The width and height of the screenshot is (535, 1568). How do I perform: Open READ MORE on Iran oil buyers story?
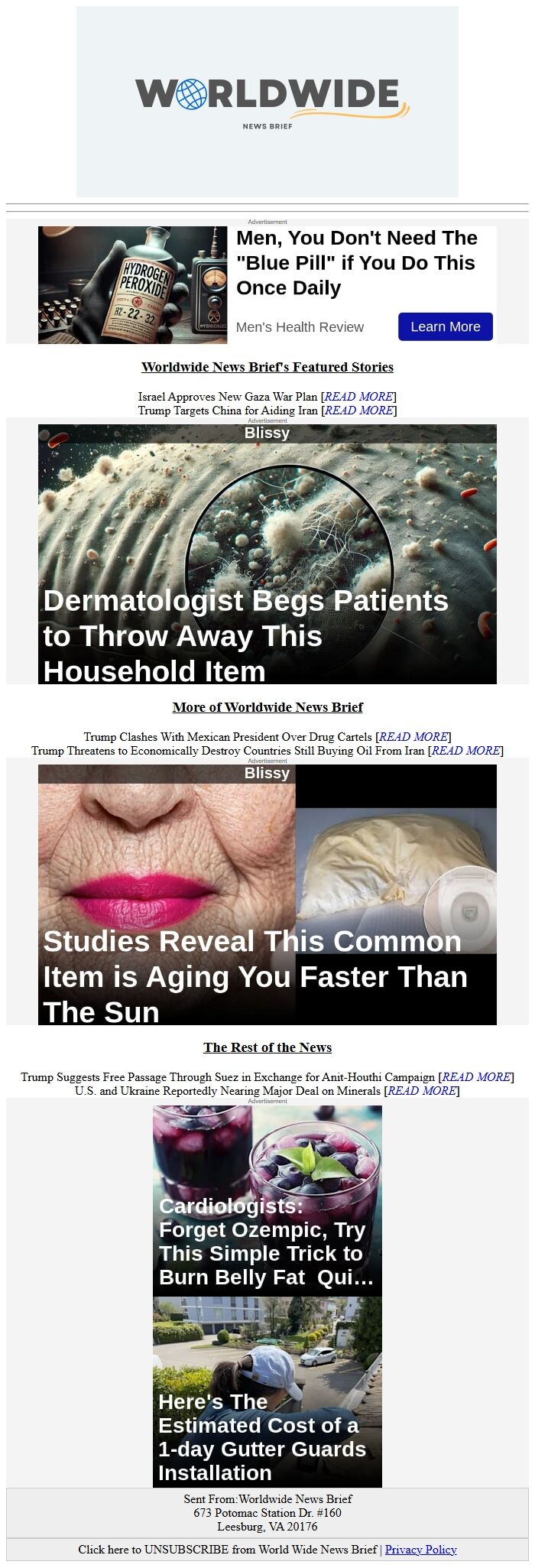tap(465, 751)
